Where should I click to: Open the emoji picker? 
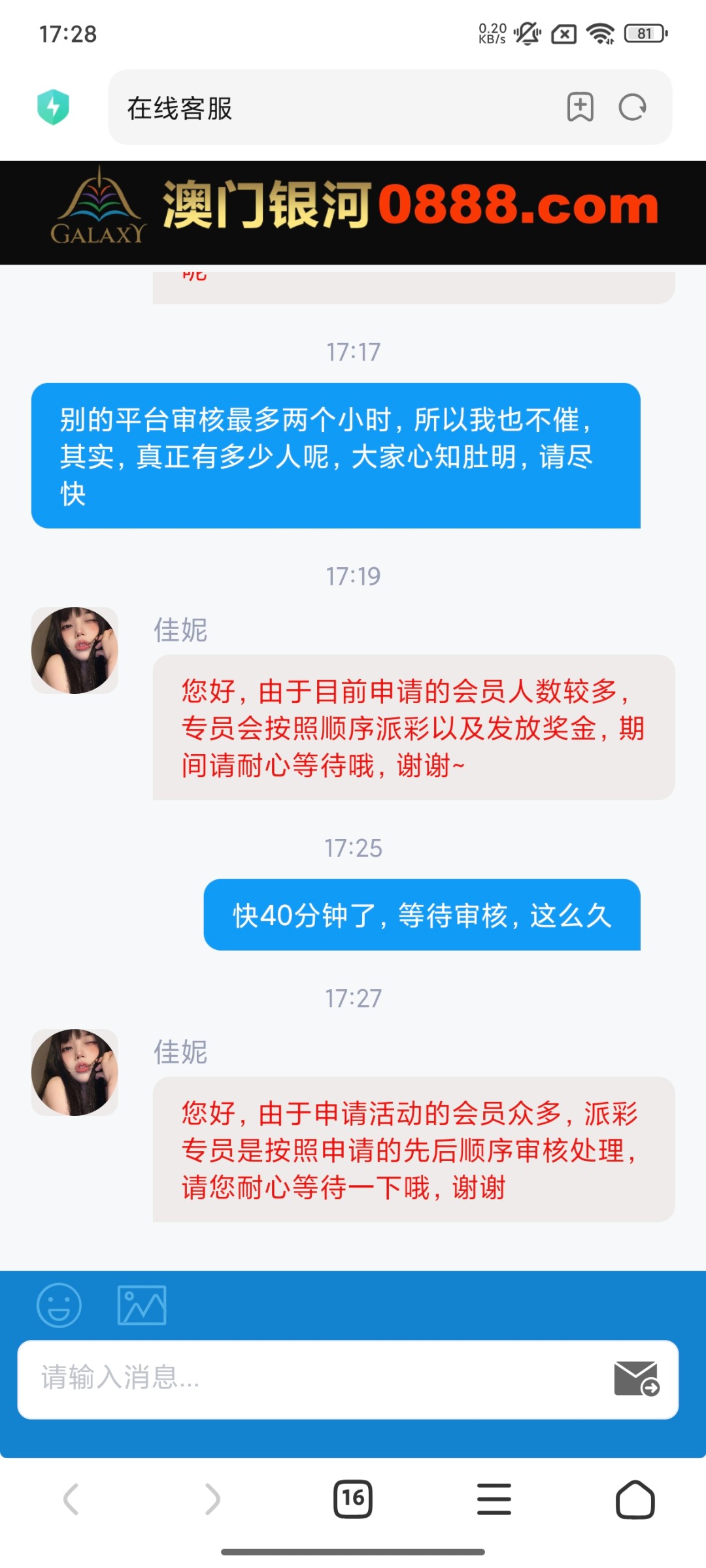pos(59,1305)
